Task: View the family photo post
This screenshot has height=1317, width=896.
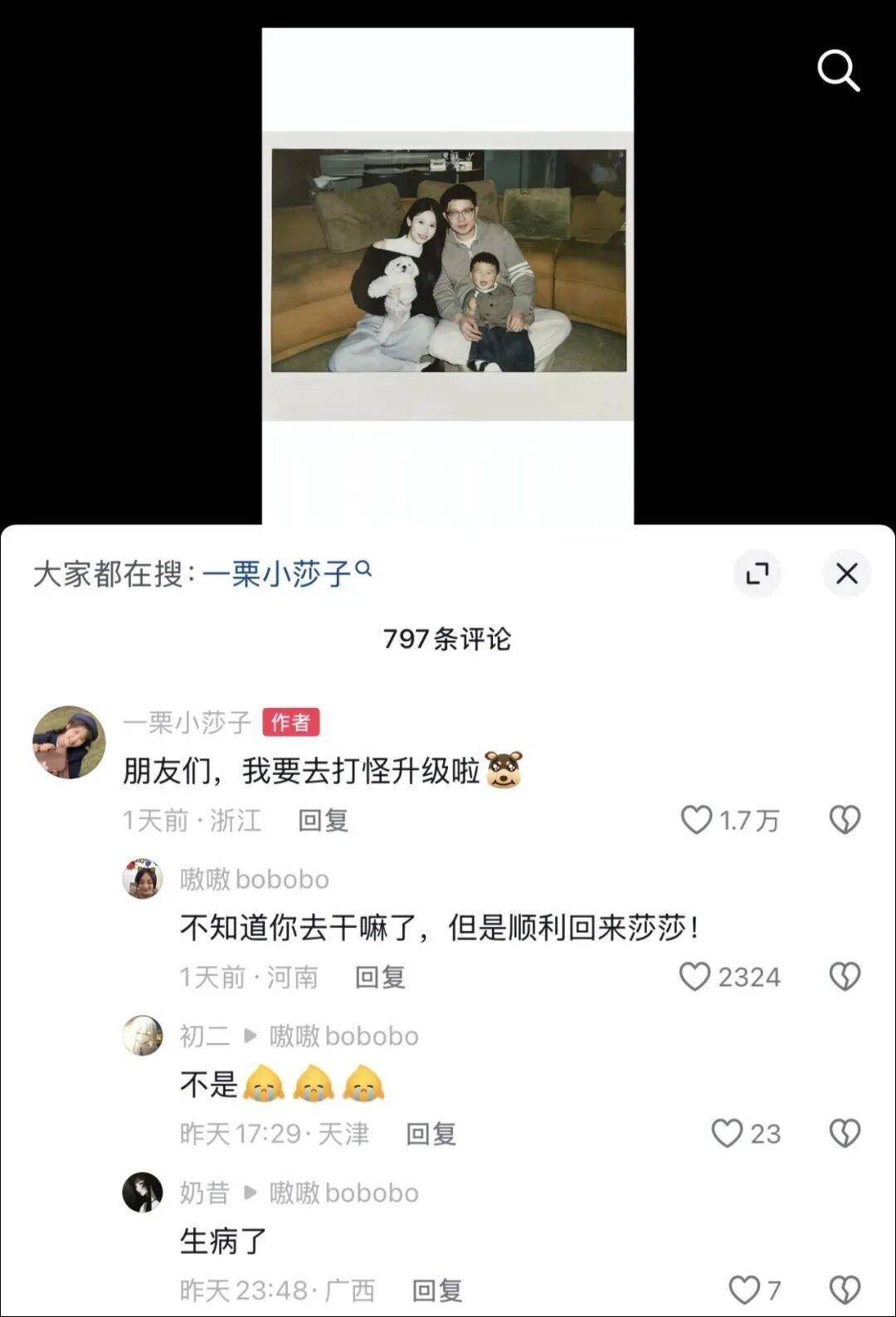Action: tap(448, 261)
